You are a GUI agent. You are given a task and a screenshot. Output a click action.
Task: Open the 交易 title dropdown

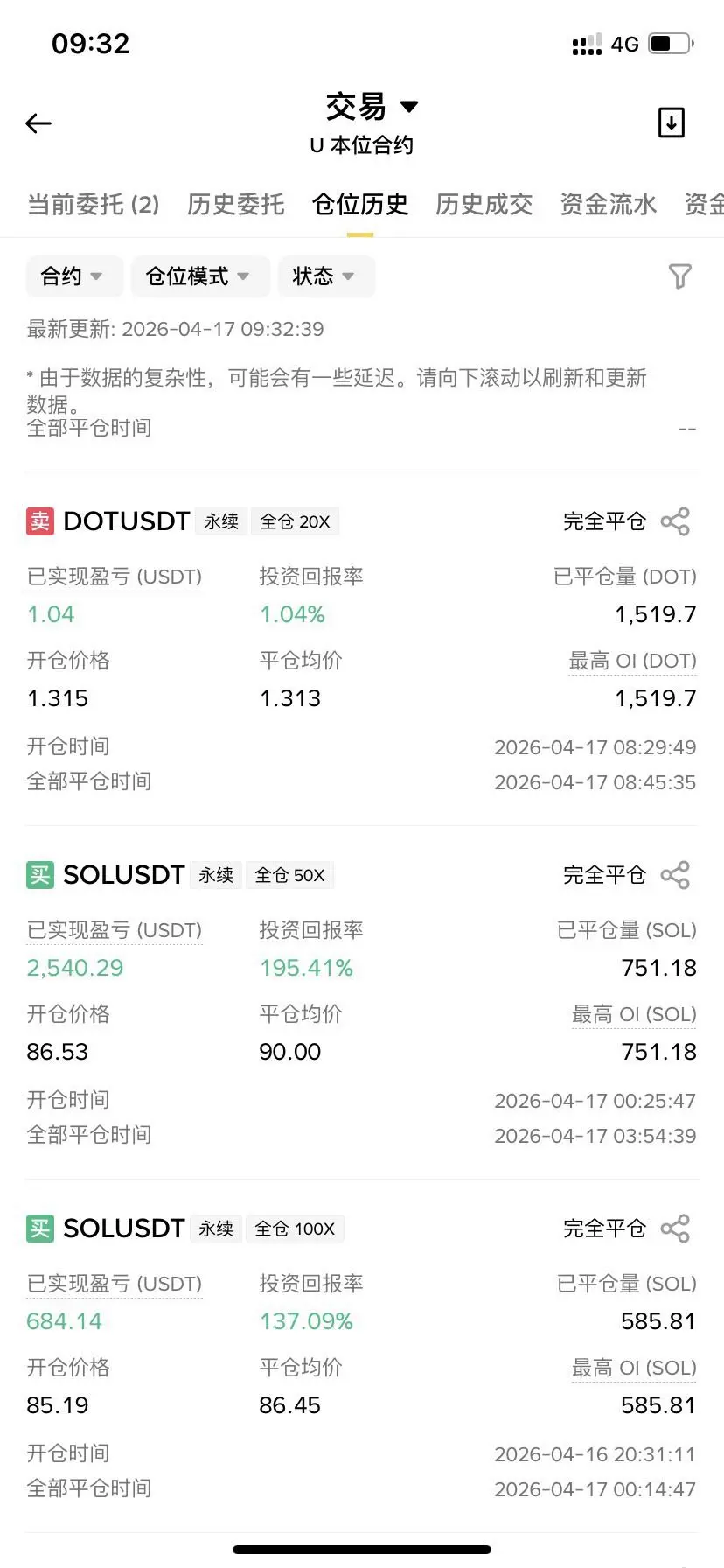[x=372, y=107]
